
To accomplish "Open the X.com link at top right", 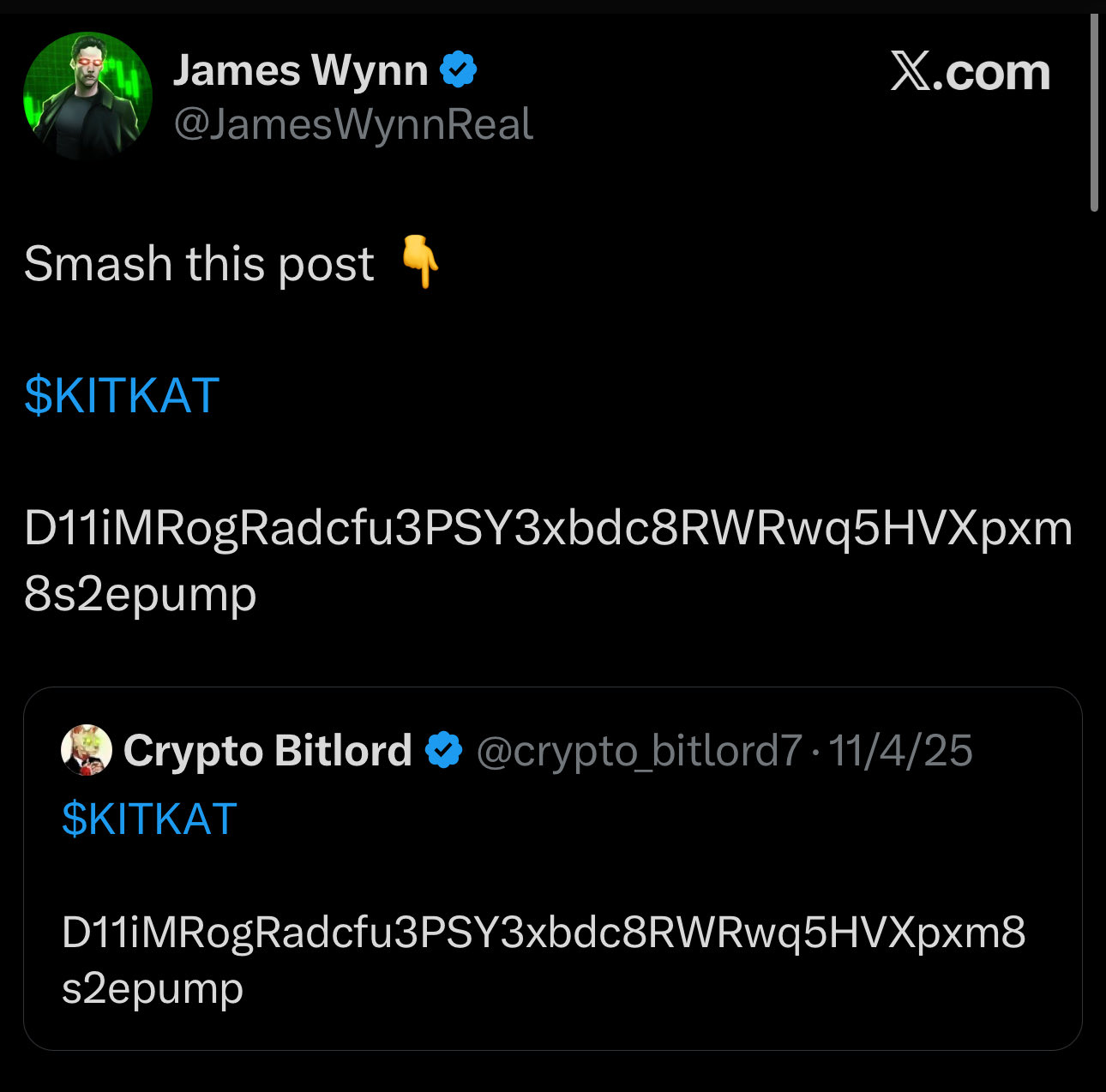I will [970, 72].
